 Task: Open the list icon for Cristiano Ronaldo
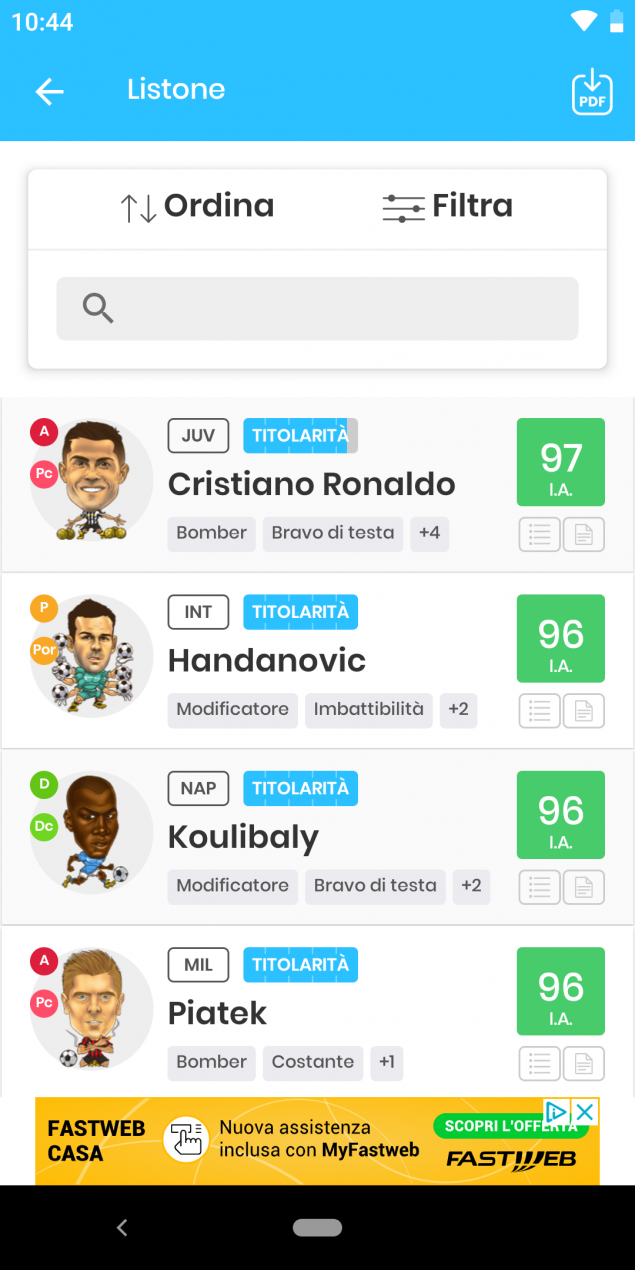click(539, 535)
